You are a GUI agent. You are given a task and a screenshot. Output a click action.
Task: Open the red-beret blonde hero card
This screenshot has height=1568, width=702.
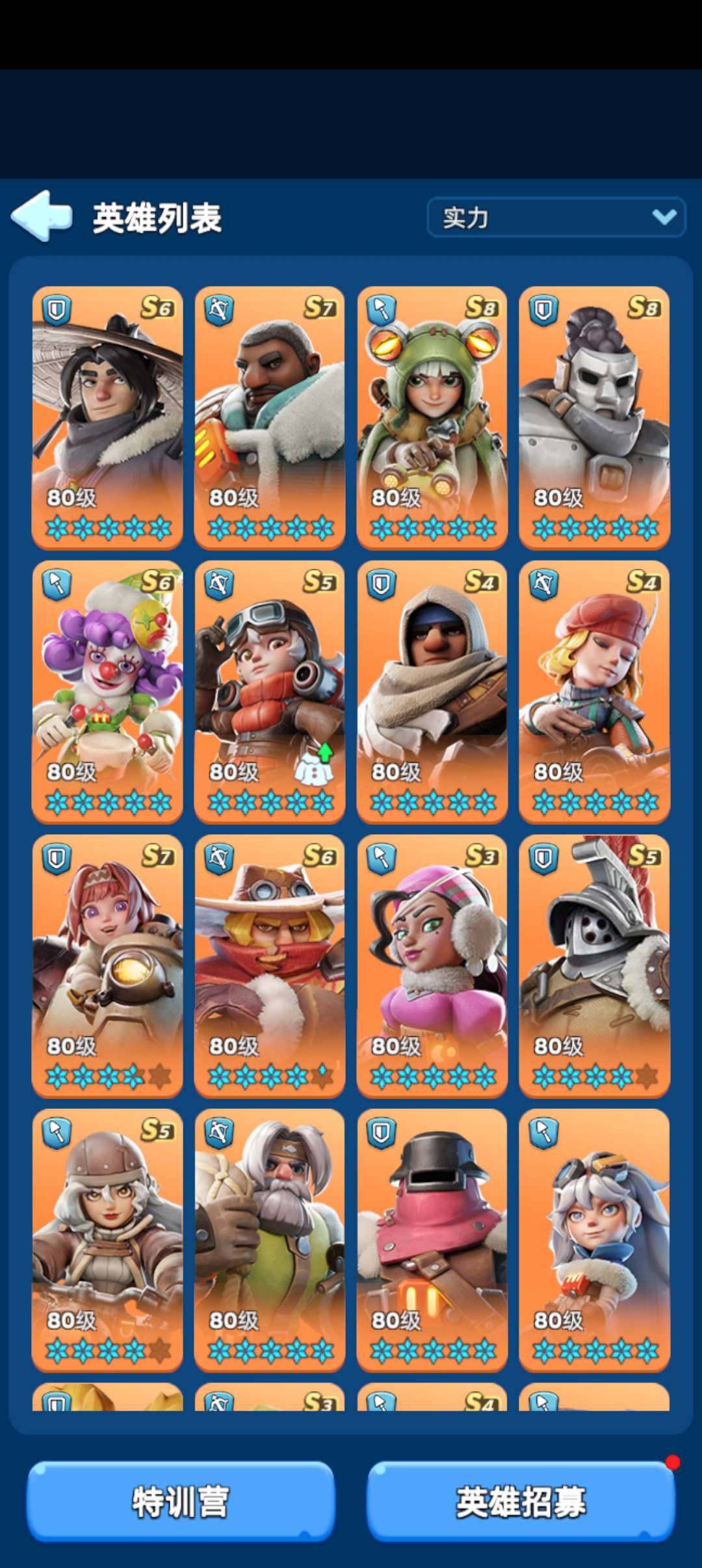(594, 690)
